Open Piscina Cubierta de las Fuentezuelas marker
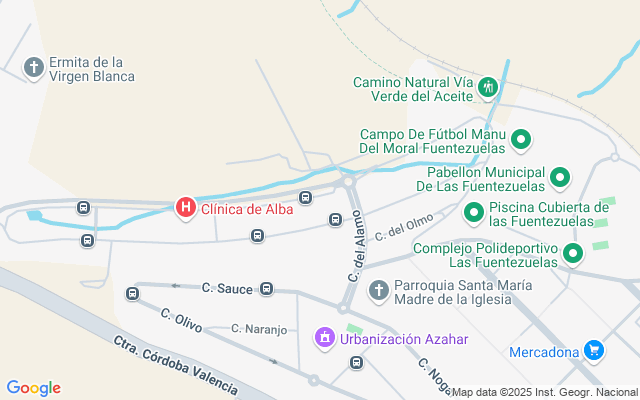This screenshot has width=640, height=400. (x=474, y=213)
